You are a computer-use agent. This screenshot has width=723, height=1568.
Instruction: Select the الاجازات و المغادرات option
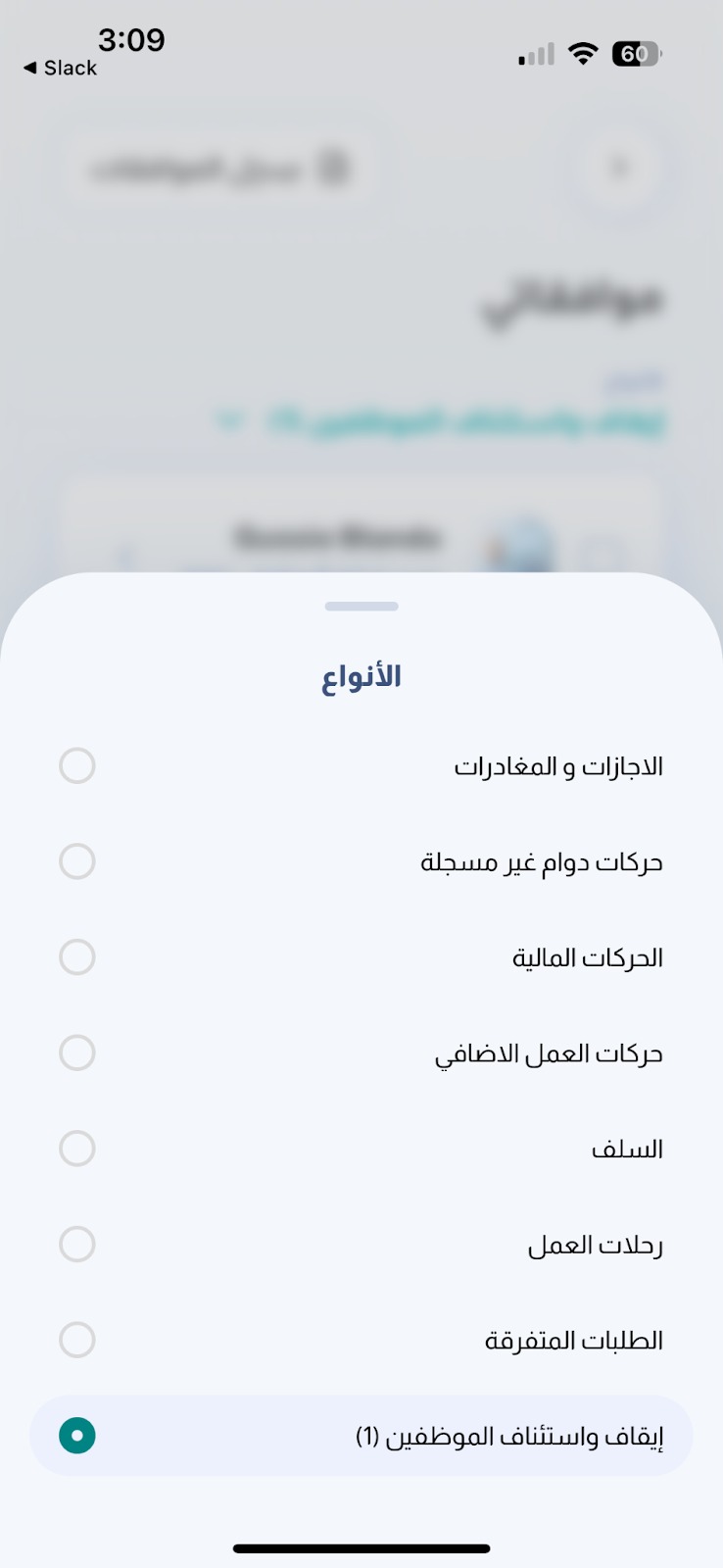coord(361,765)
